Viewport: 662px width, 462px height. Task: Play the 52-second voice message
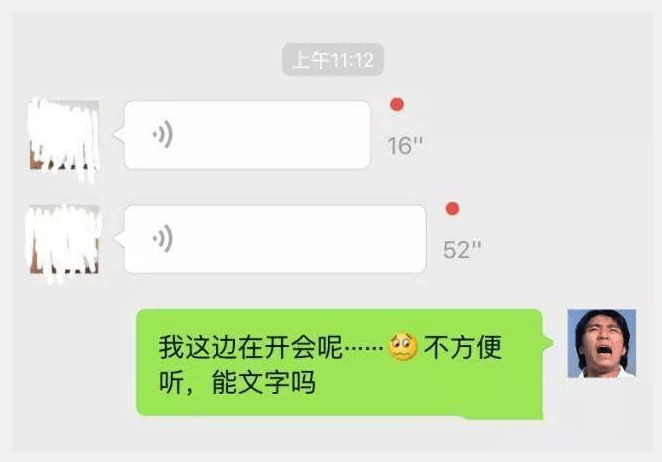click(274, 240)
